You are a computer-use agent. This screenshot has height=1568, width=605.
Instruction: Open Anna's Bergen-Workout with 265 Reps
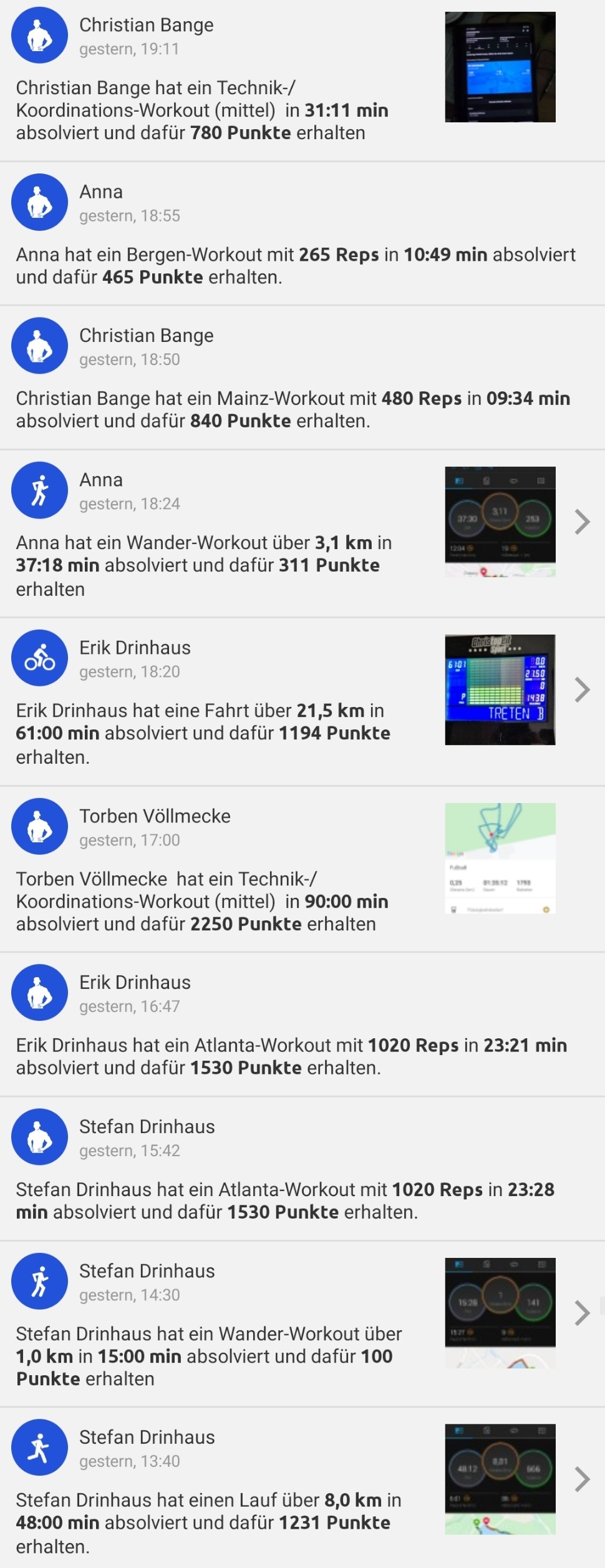296,266
